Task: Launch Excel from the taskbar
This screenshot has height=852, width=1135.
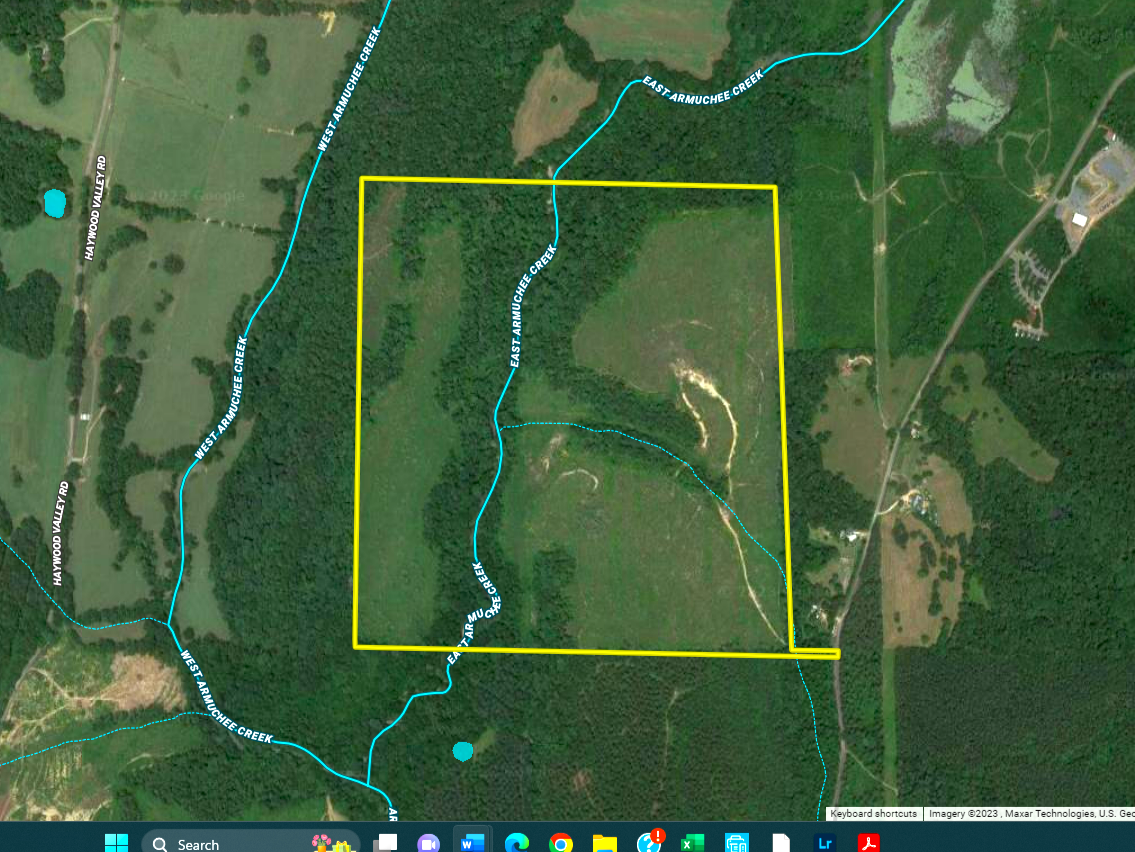Action: coord(692,843)
